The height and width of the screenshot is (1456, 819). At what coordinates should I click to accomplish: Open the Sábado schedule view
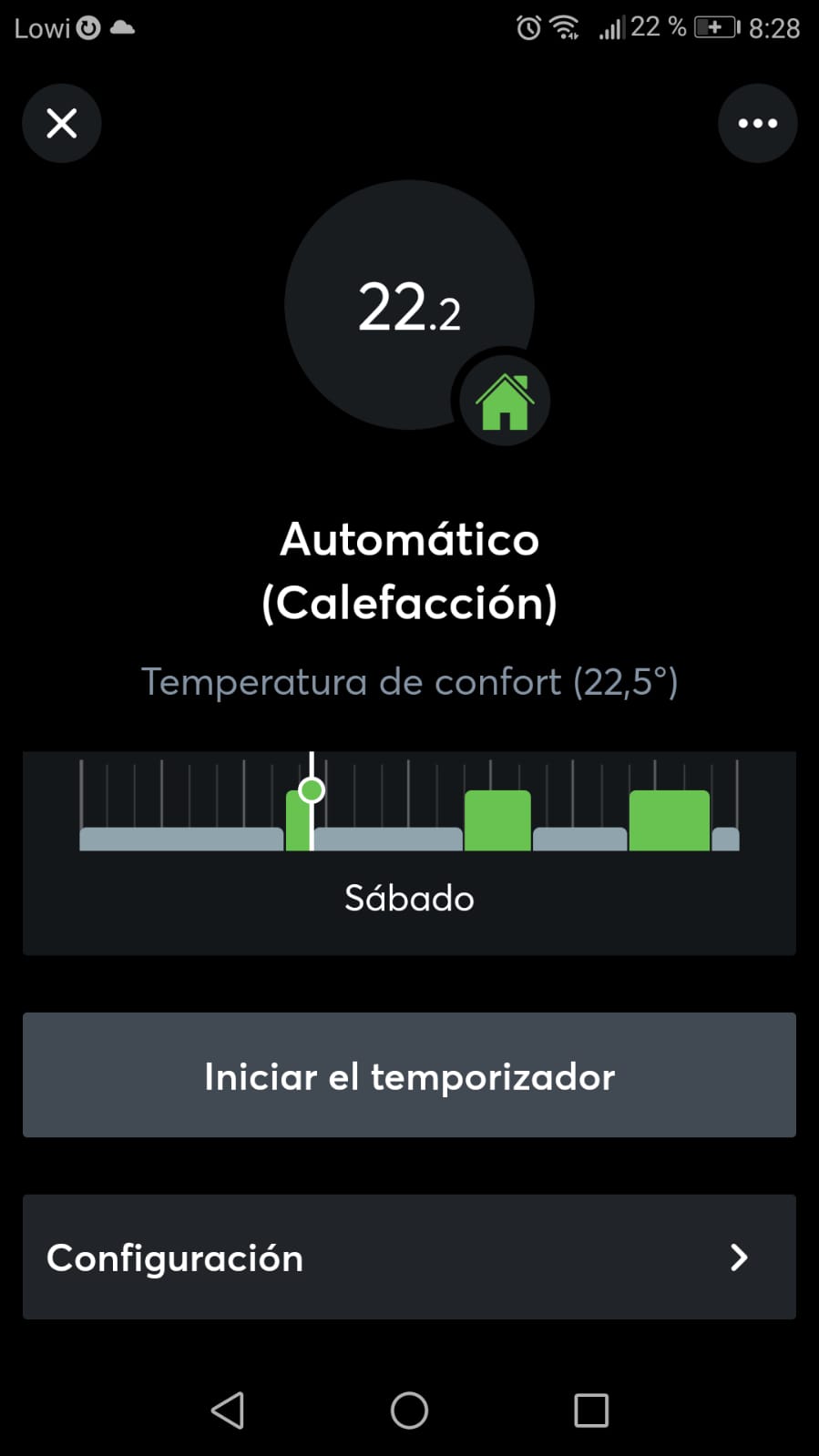coord(409,898)
